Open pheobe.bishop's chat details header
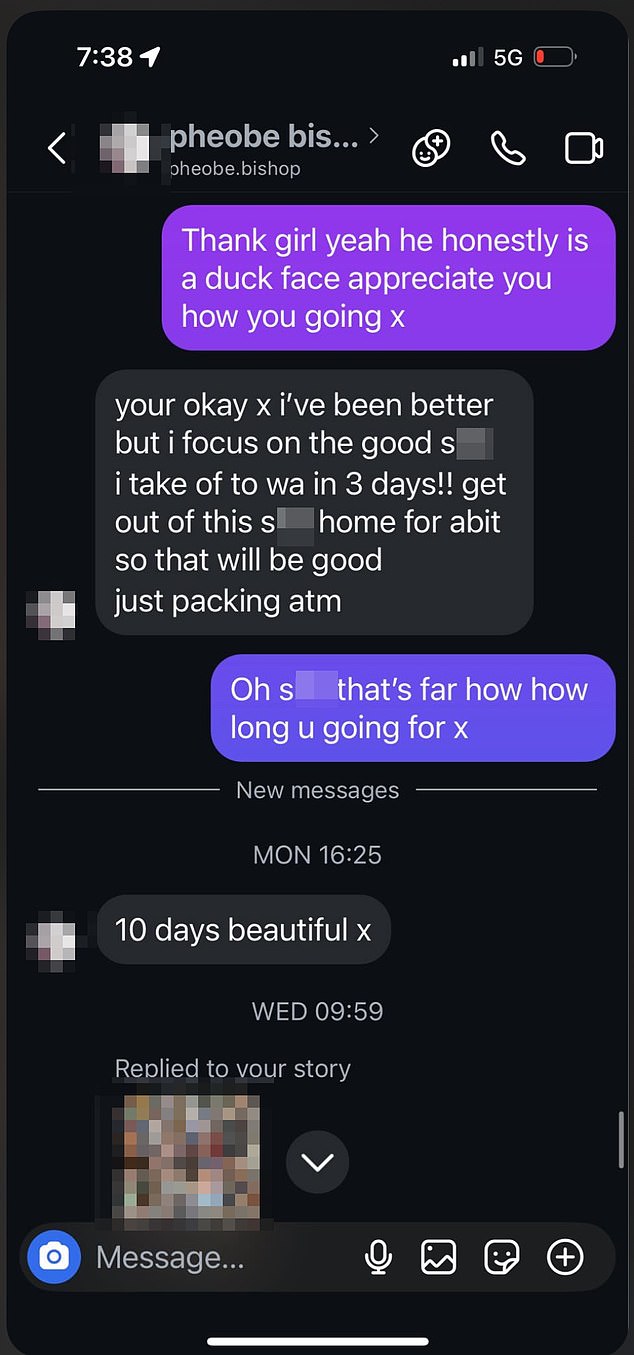634x1355 pixels. (x=240, y=149)
